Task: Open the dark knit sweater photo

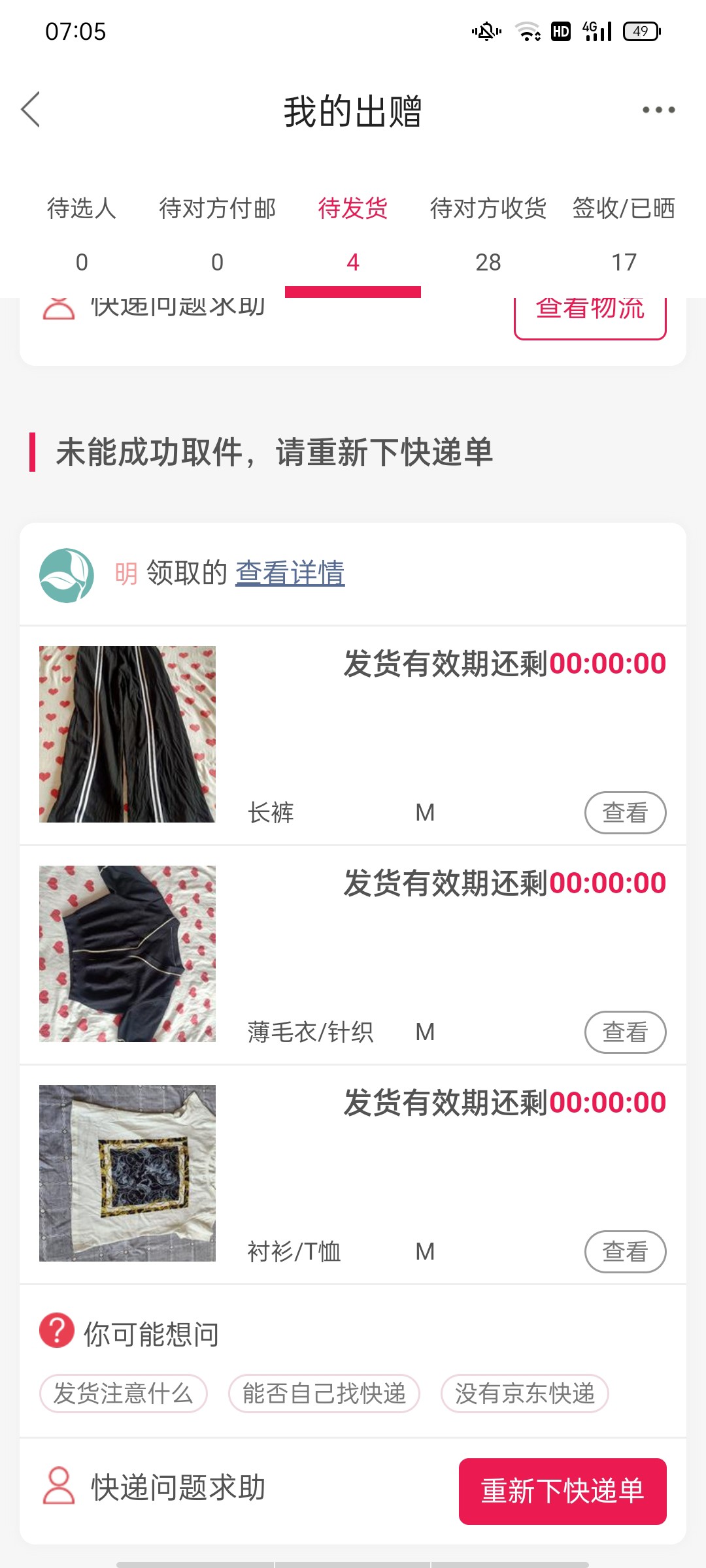Action: [x=127, y=954]
